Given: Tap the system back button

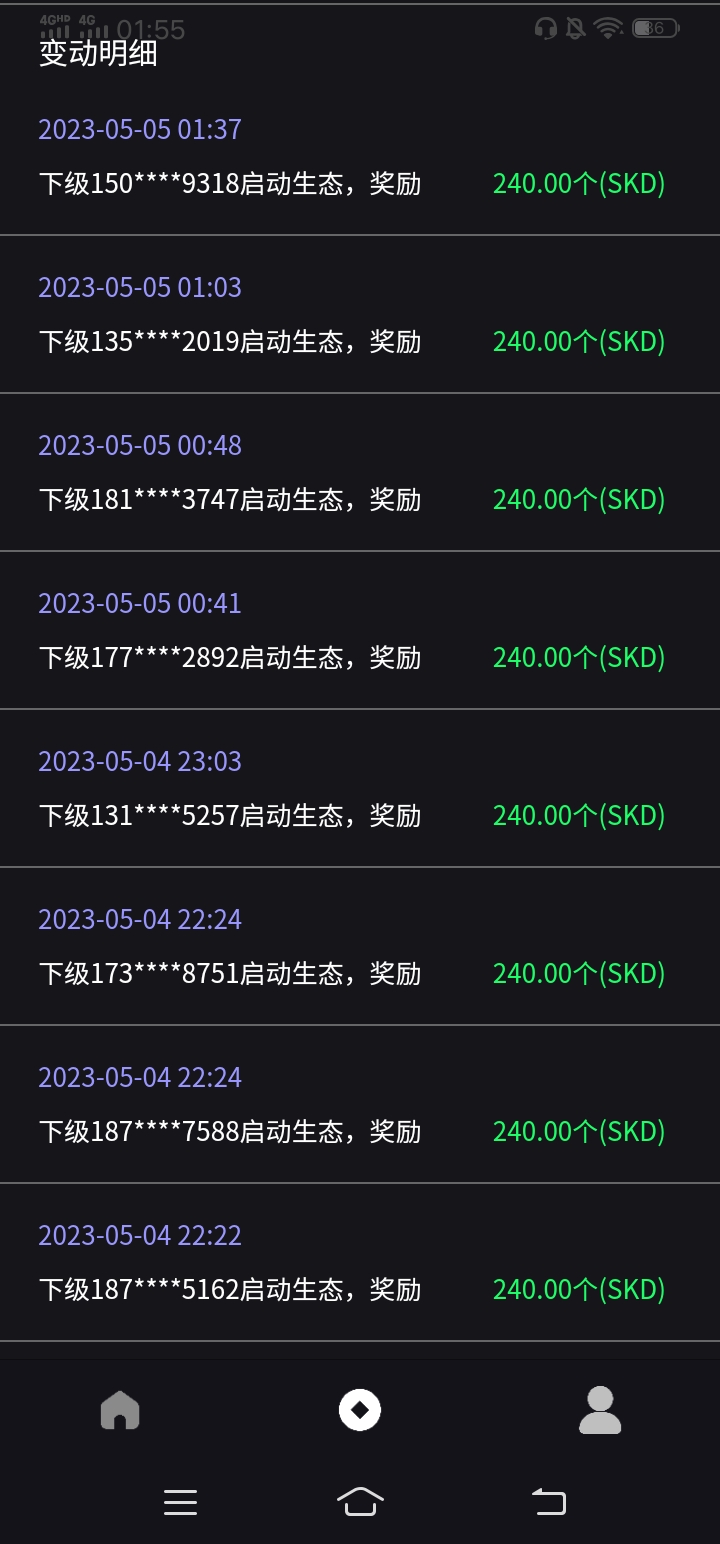Looking at the screenshot, I should (548, 1501).
